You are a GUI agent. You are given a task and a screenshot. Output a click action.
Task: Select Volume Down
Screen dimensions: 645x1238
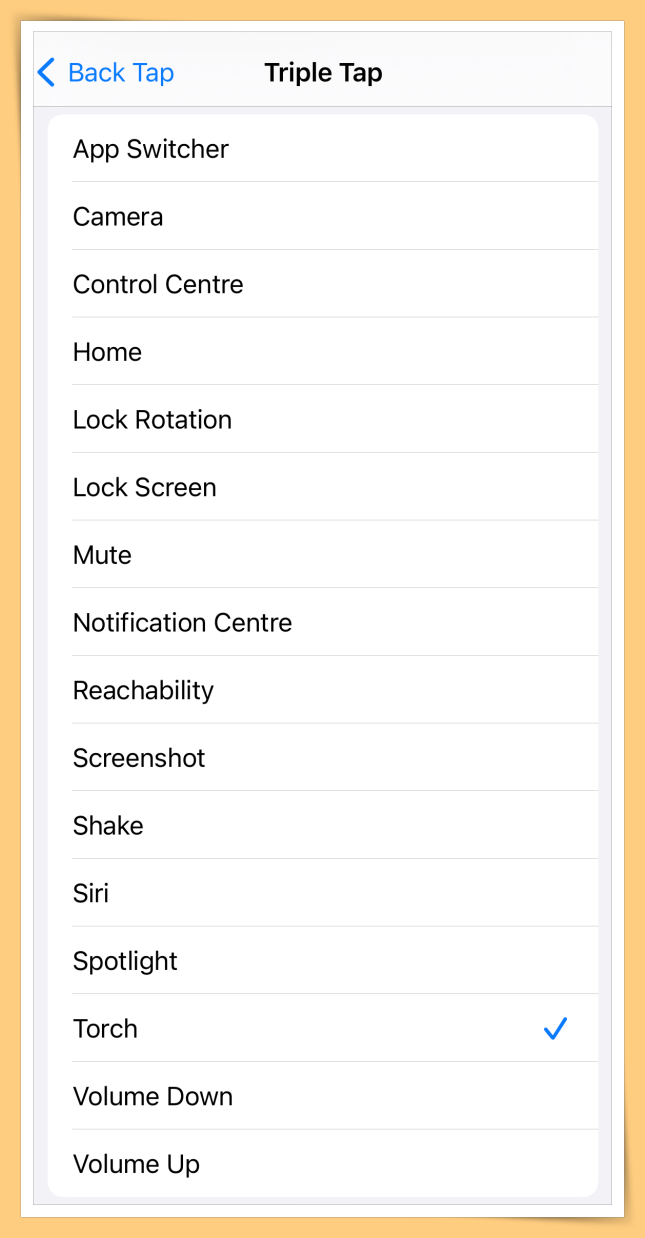pos(323,1096)
